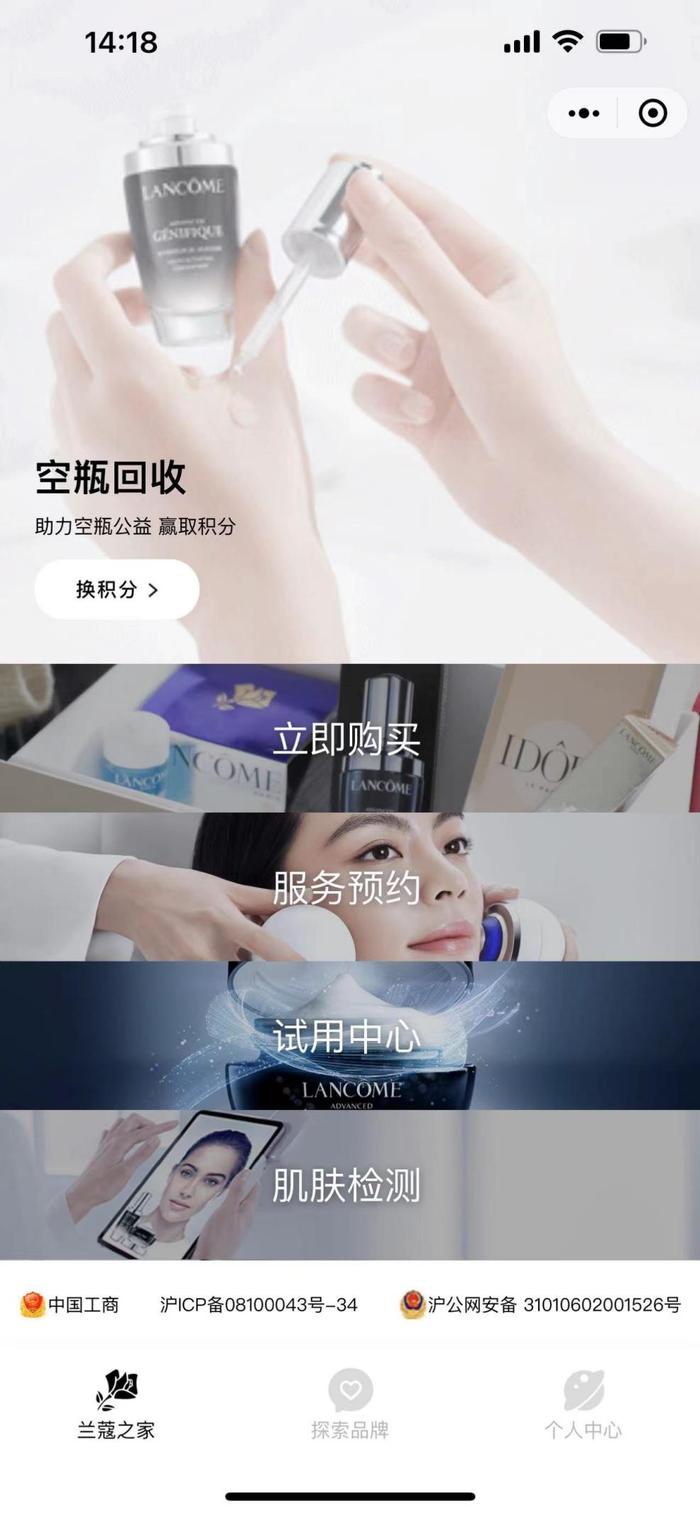
Task: Tap the 换积分 button
Action: 117,589
